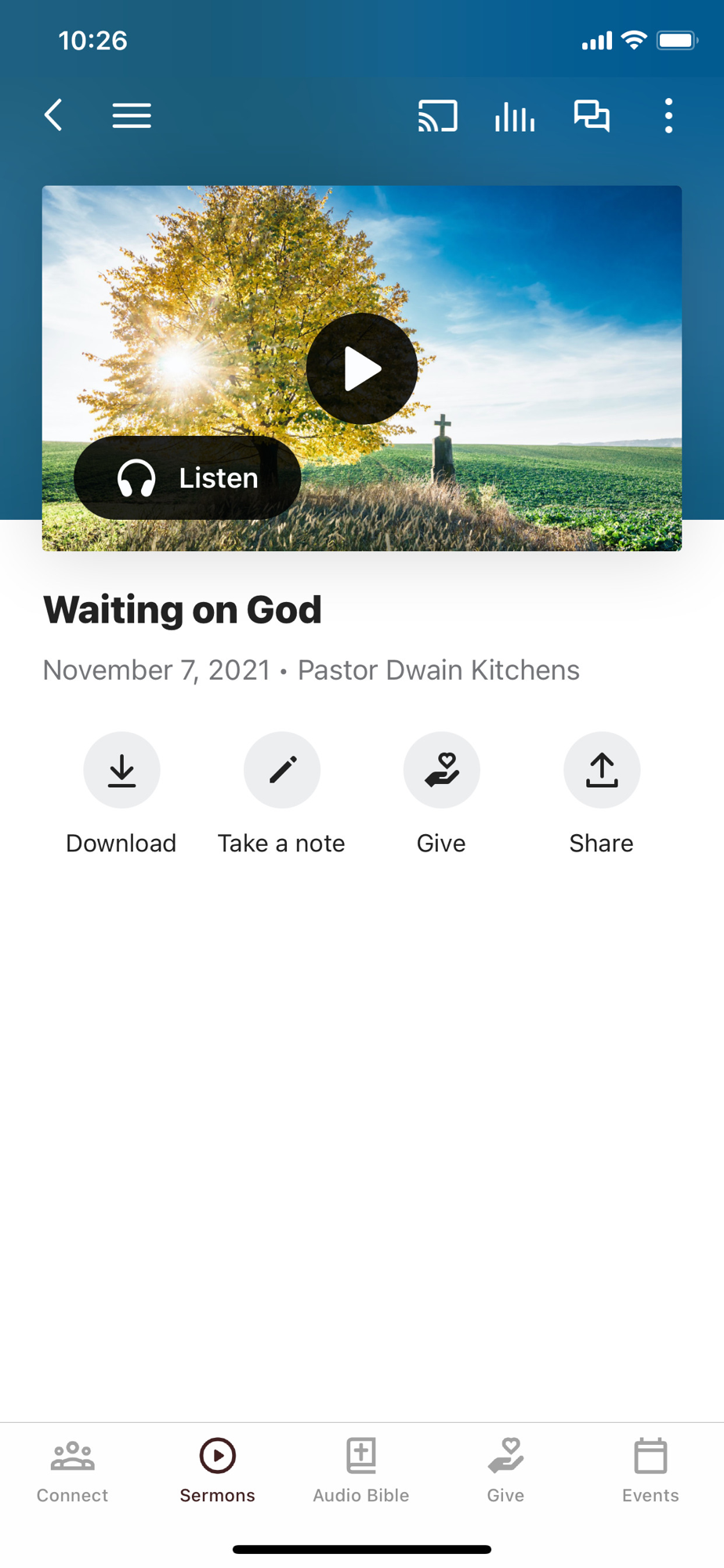Open the chat bubbles icon
The height and width of the screenshot is (1568, 724).
[x=592, y=116]
